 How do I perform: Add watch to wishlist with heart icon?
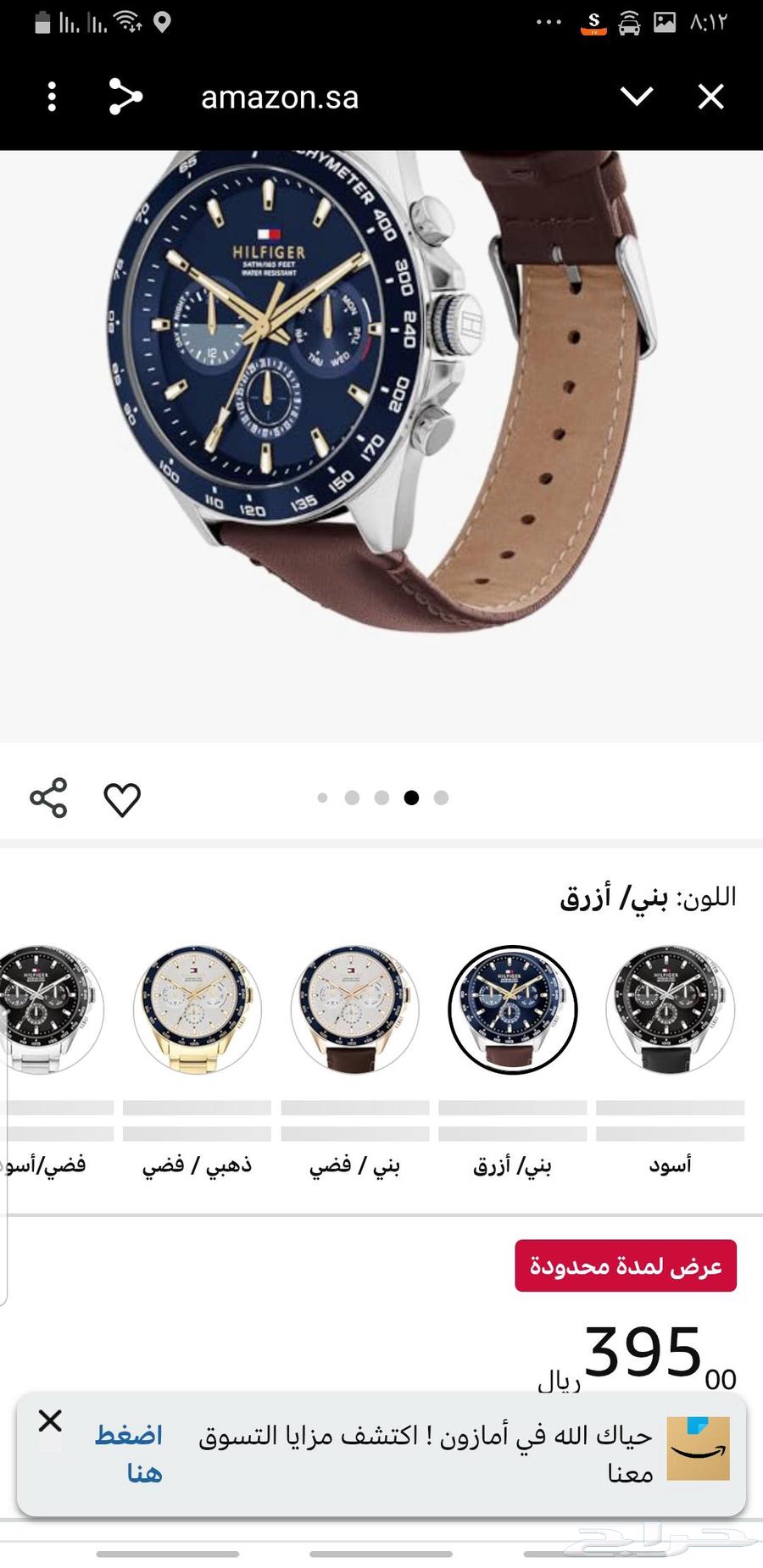pos(123,797)
